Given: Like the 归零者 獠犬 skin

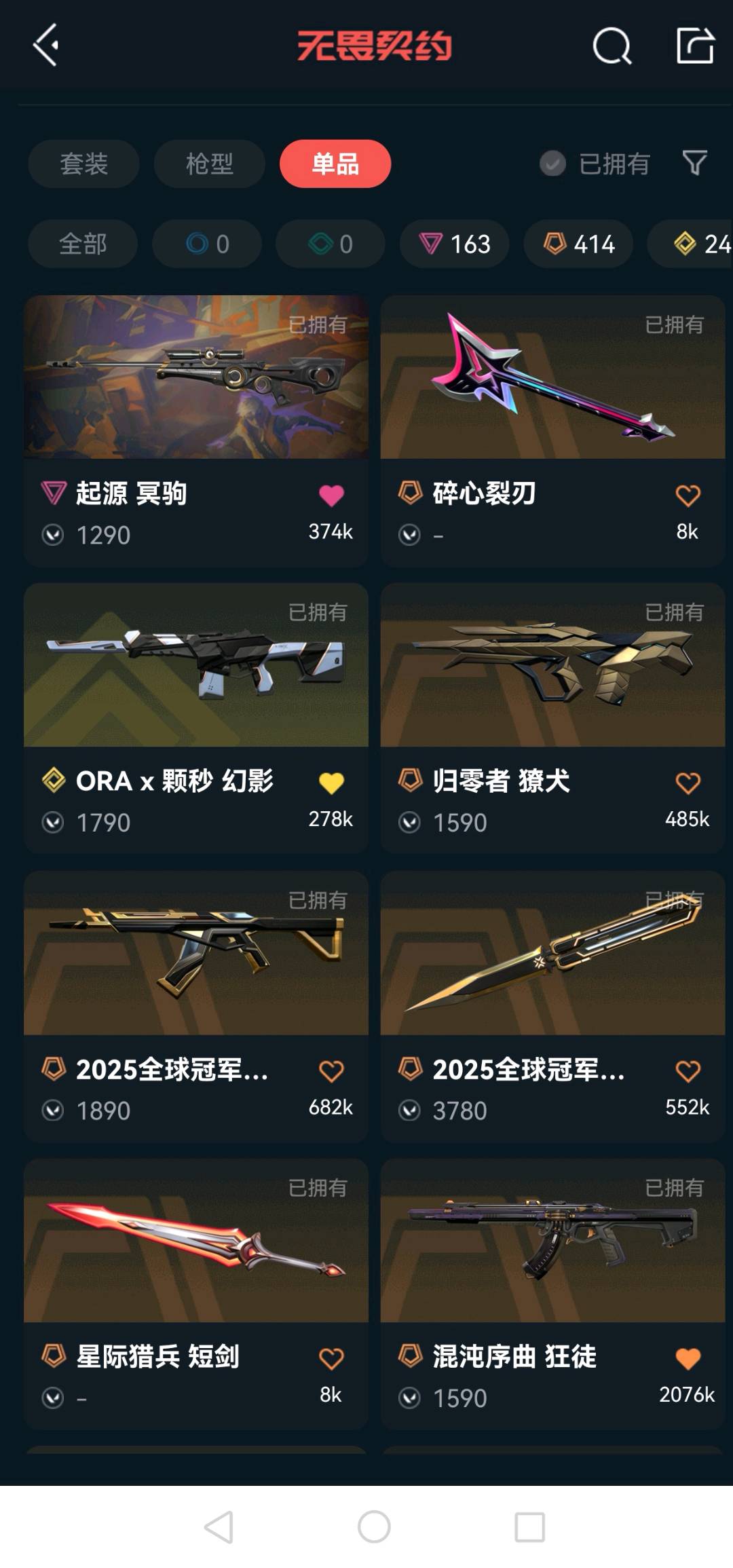Looking at the screenshot, I should [x=688, y=783].
